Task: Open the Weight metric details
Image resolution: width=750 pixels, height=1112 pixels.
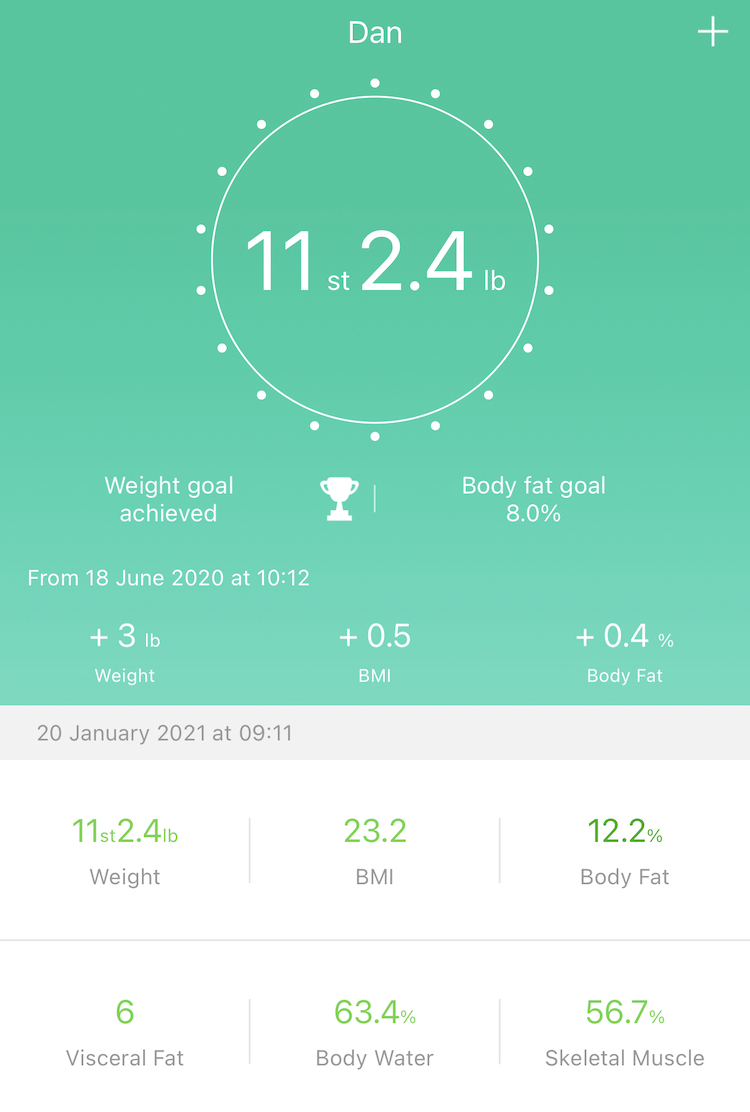Action: [x=125, y=851]
